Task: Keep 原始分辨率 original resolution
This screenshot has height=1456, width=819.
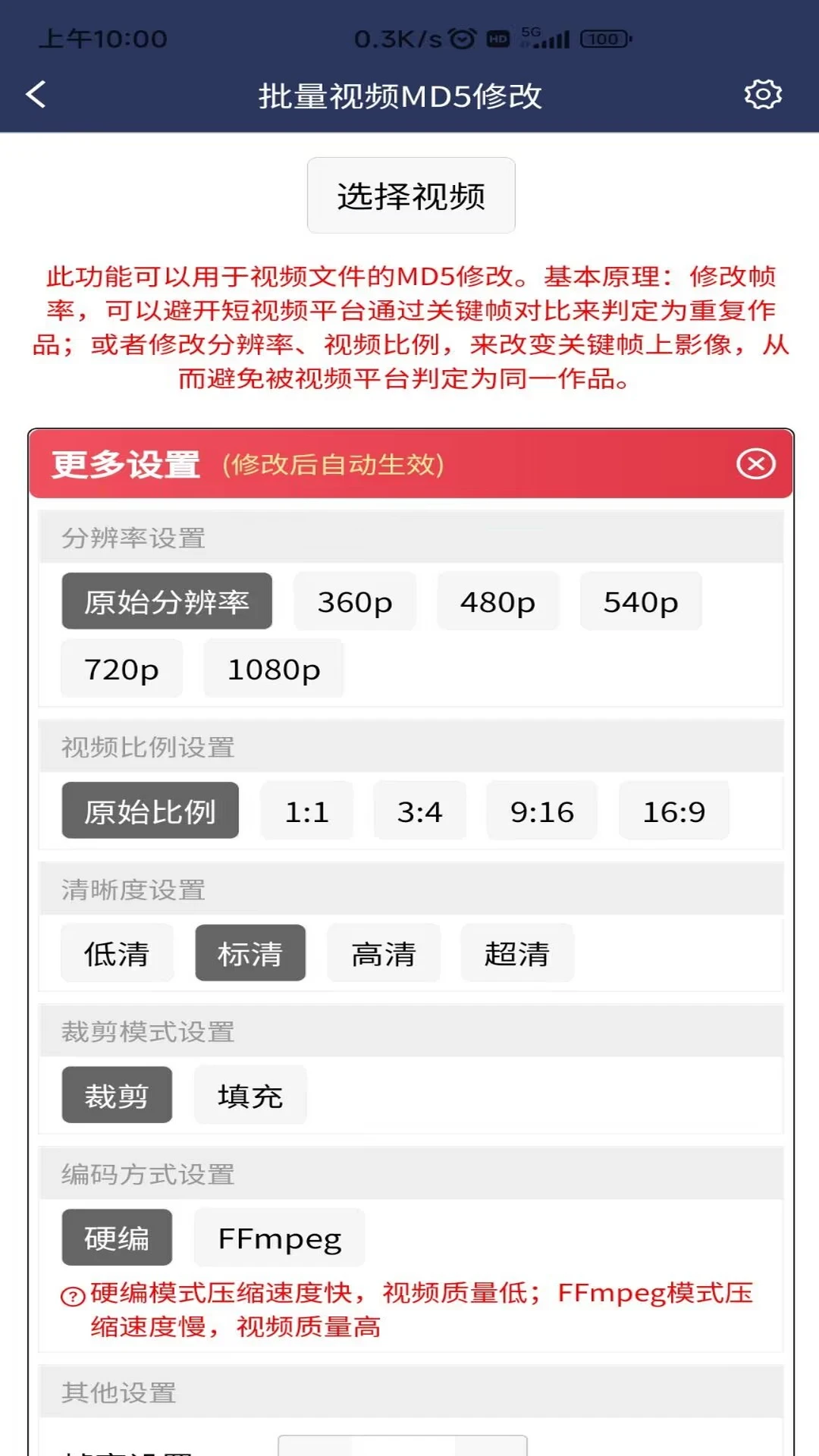Action: click(x=167, y=601)
